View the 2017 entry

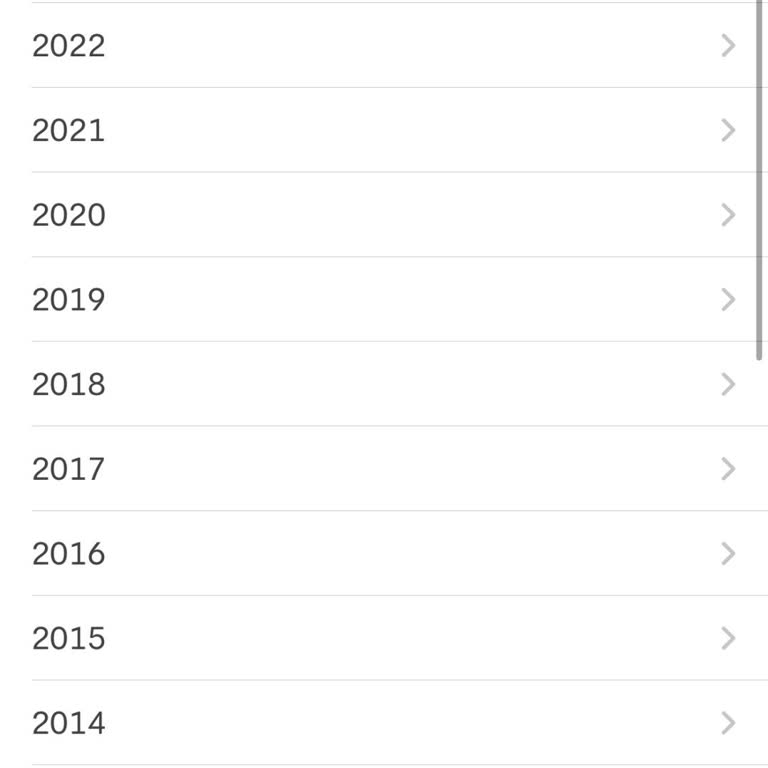click(68, 469)
